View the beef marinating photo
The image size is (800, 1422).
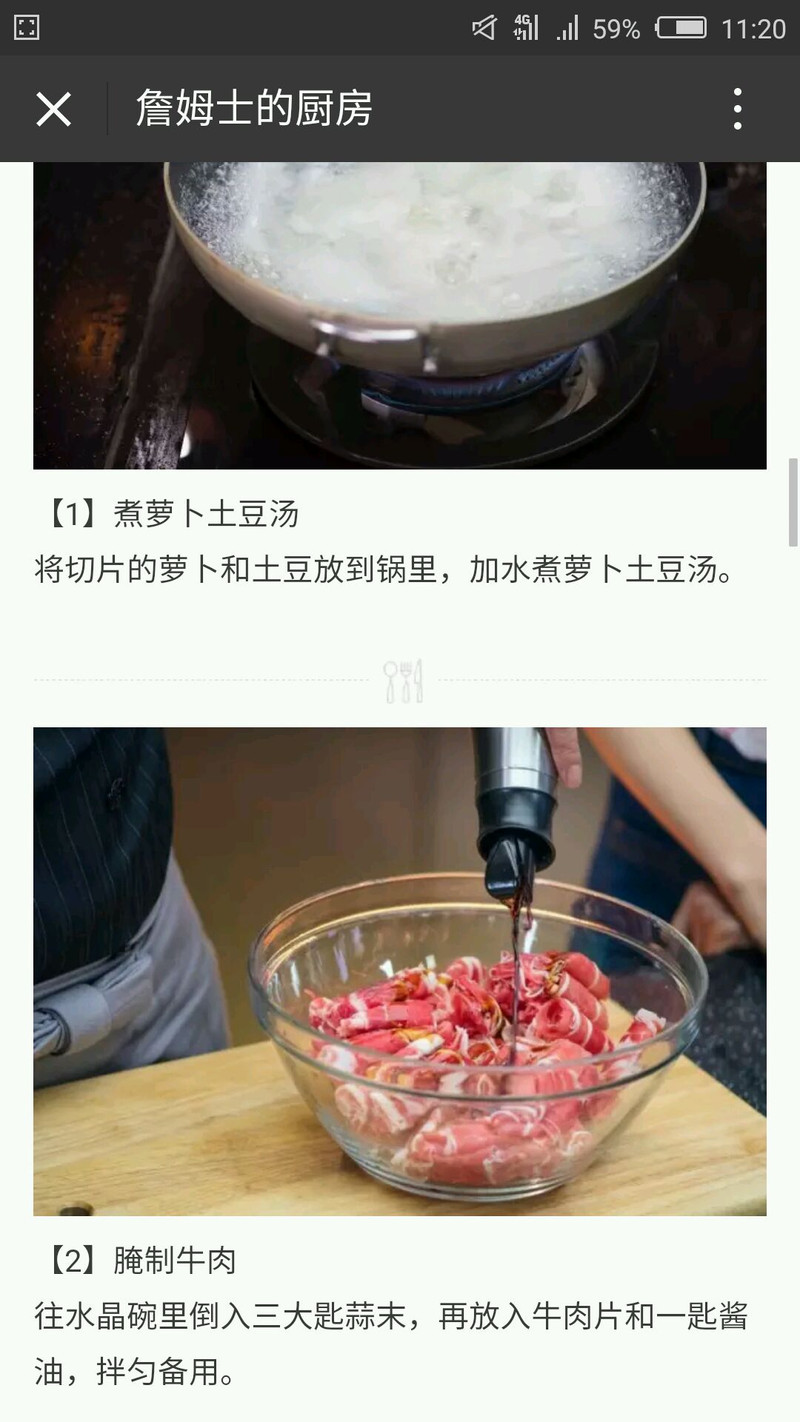[400, 970]
